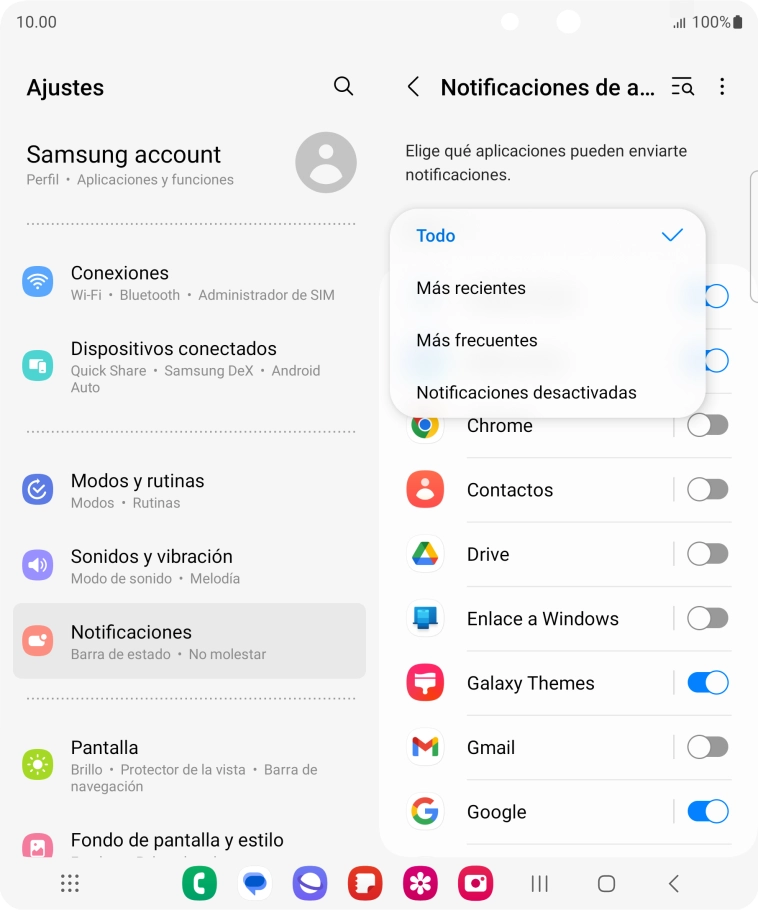
Task: Enable Drive notifications
Action: tap(707, 554)
